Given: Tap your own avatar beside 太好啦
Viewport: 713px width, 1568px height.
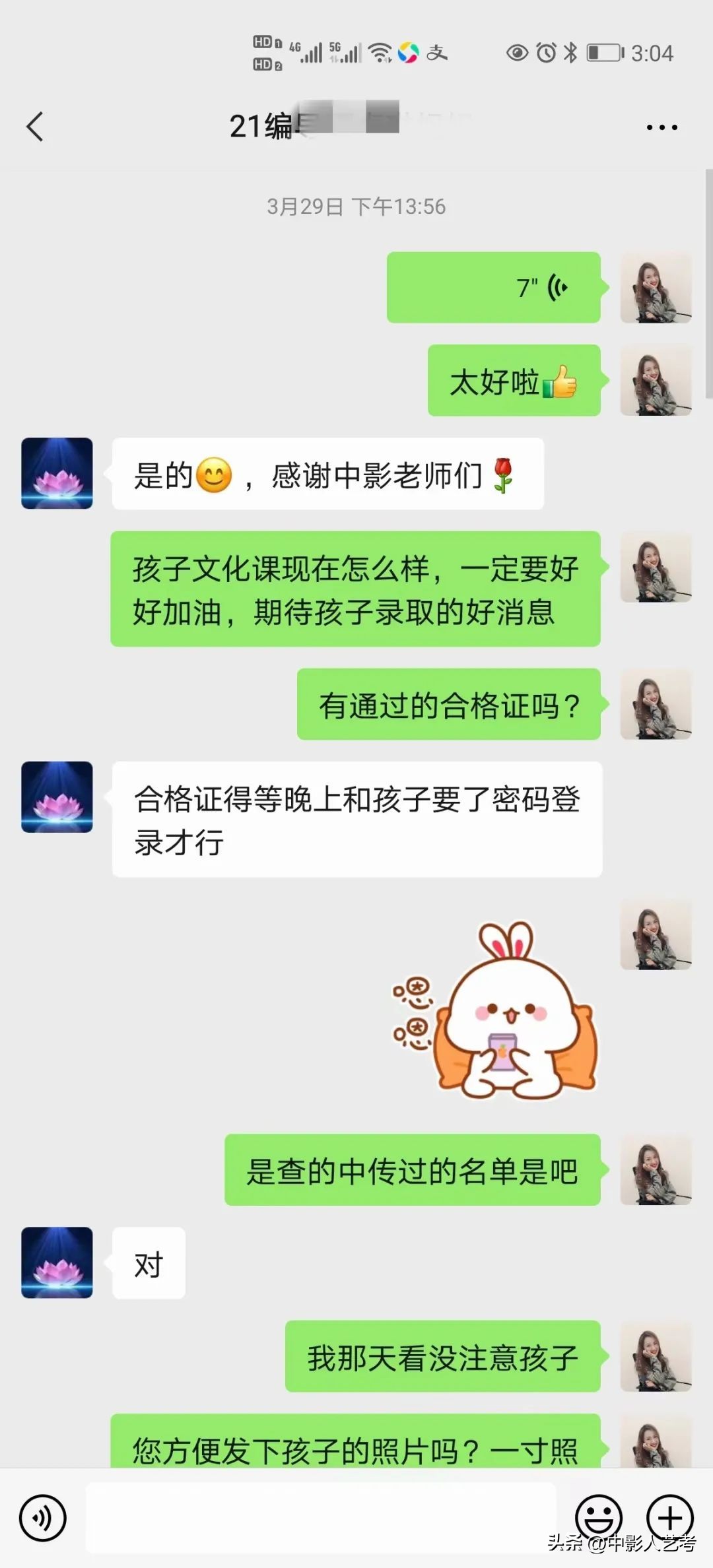Looking at the screenshot, I should coord(655,383).
